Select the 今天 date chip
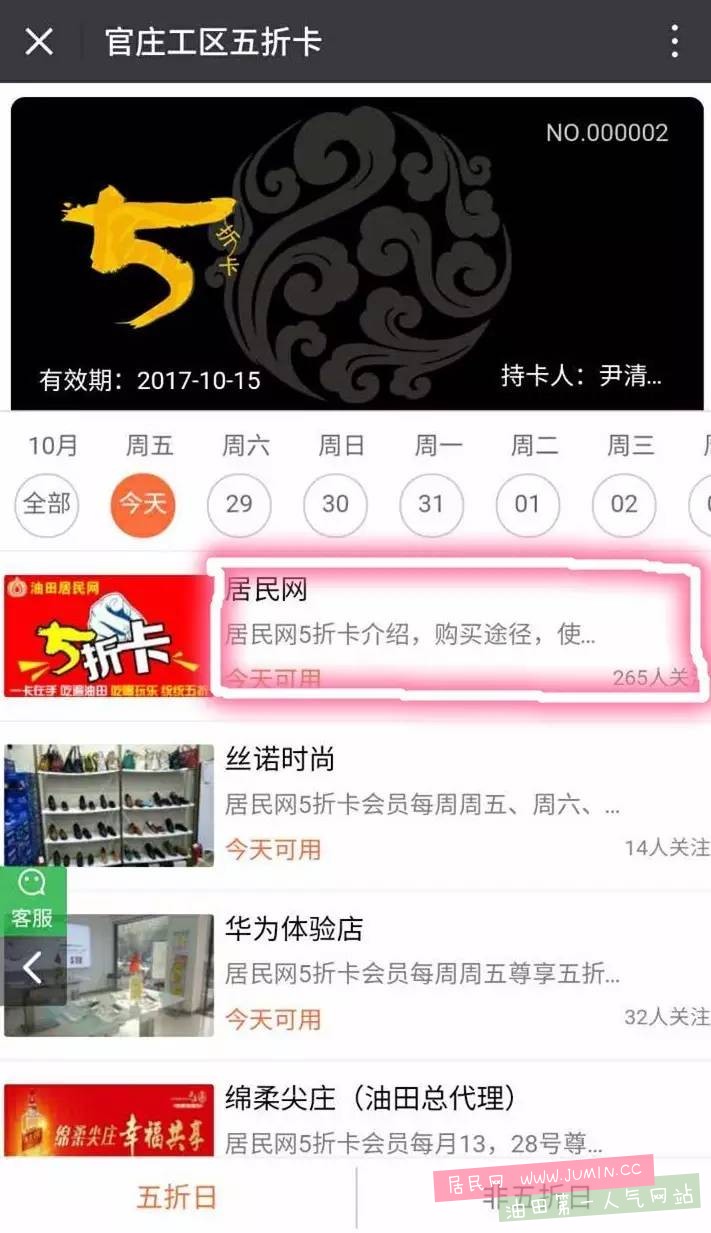This screenshot has width=711, height=1233. [143, 504]
